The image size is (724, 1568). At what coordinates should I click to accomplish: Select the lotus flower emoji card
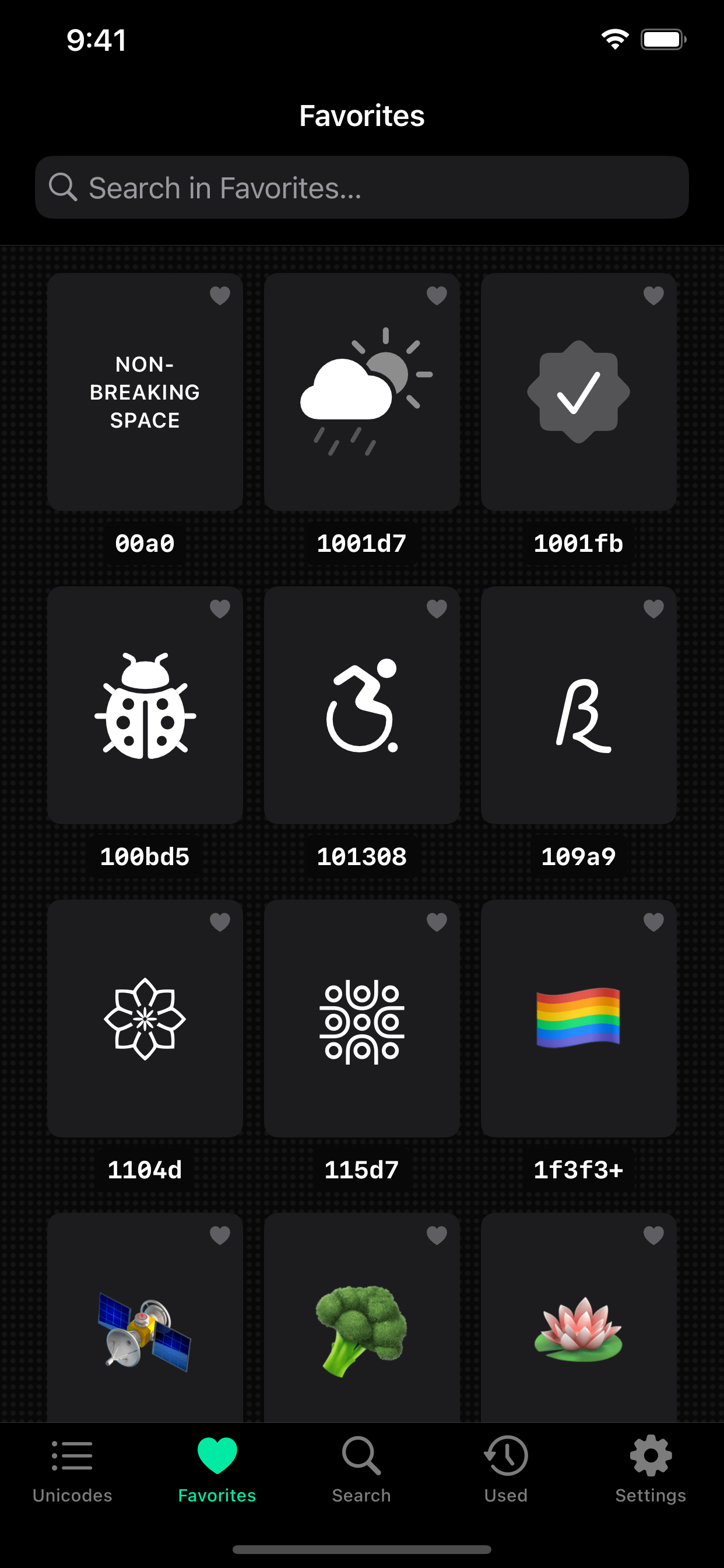(579, 1330)
